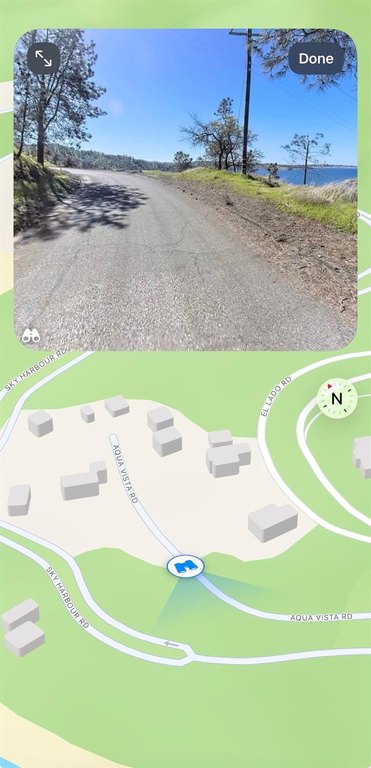Expand Look Around to full screen
Image resolution: width=371 pixels, height=768 pixels.
pos(43,59)
